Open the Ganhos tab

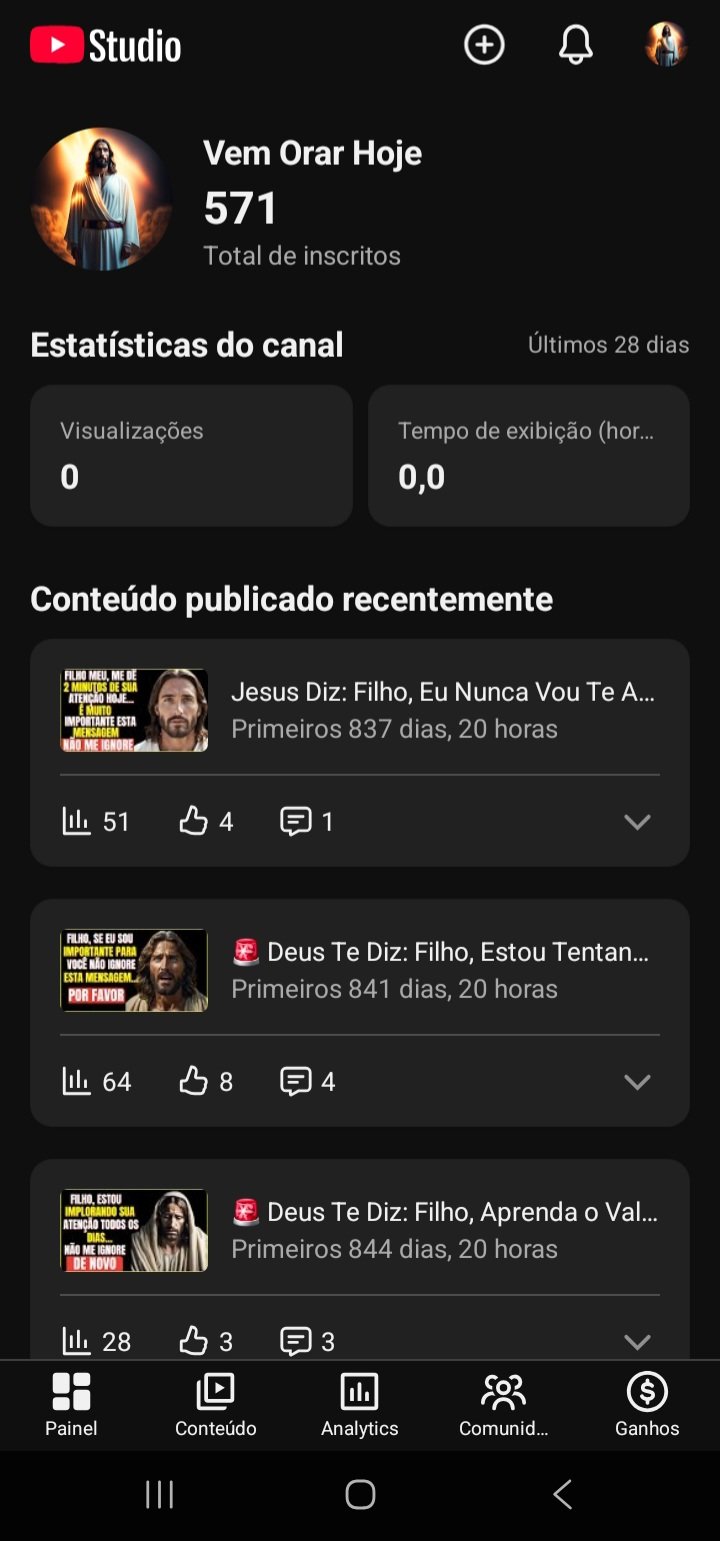(x=647, y=1404)
